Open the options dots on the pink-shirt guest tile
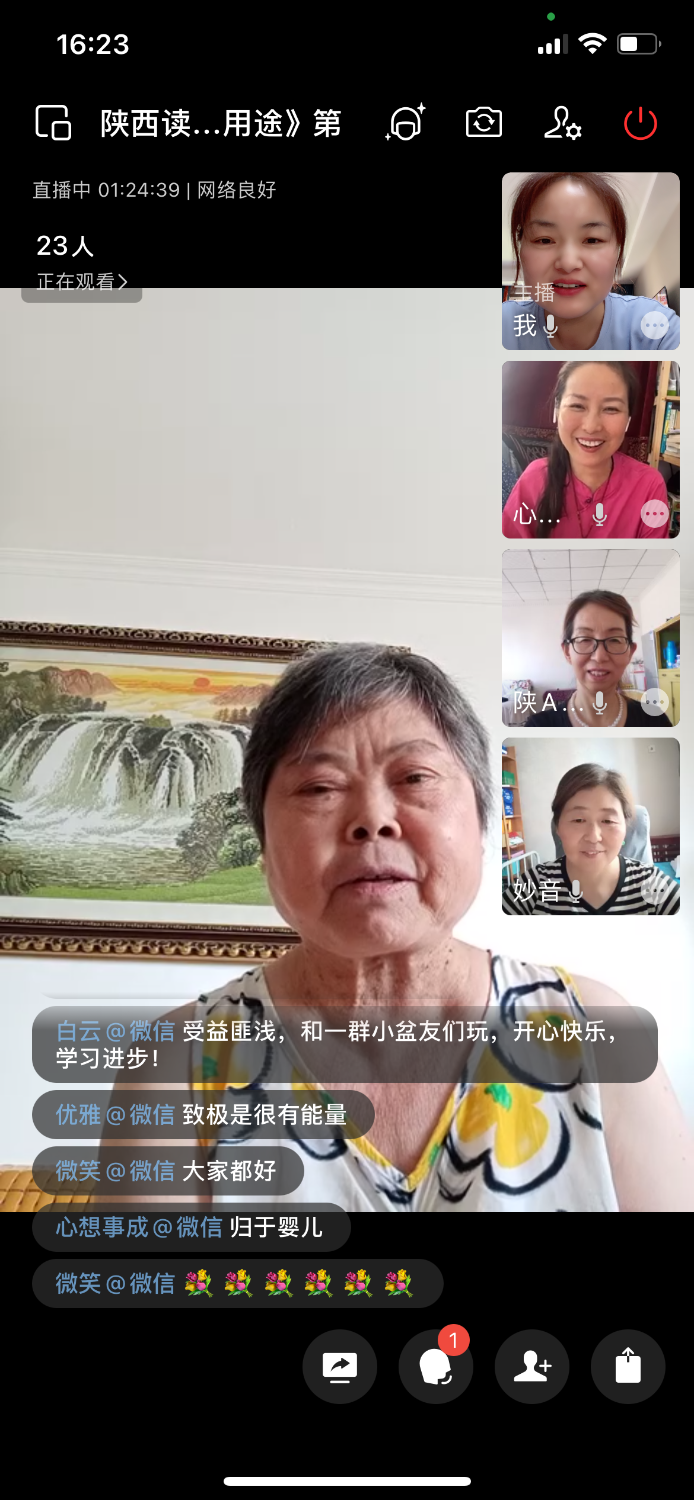The image size is (694, 1500). coord(655,514)
